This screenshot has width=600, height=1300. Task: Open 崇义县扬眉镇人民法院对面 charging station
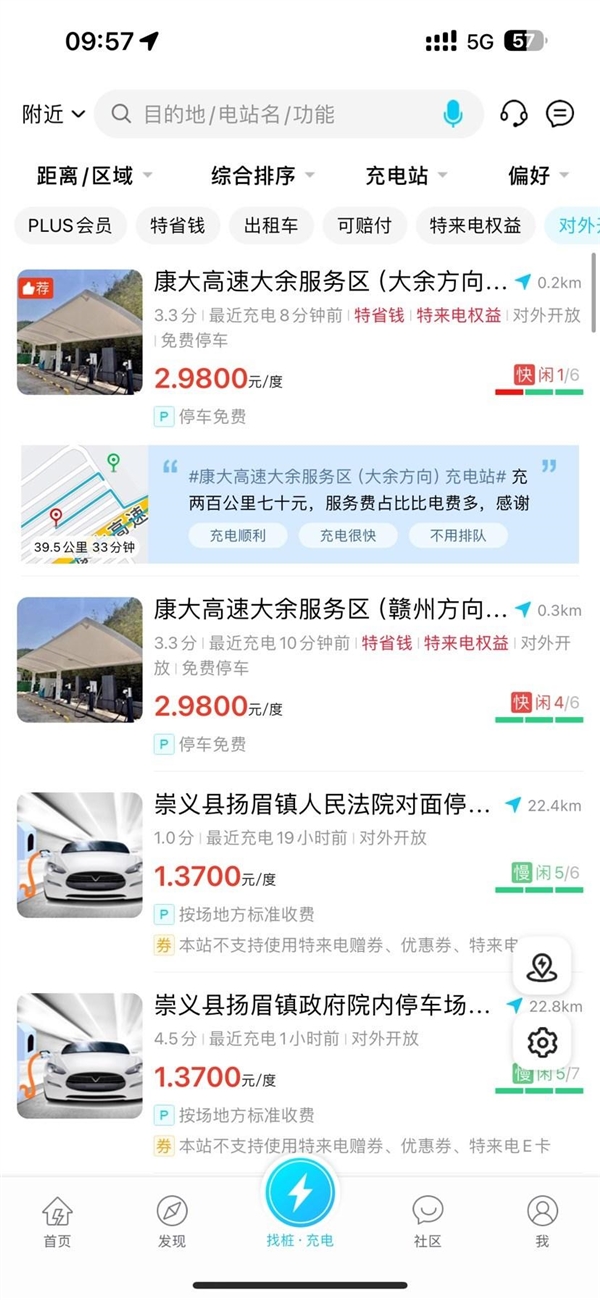(322, 805)
